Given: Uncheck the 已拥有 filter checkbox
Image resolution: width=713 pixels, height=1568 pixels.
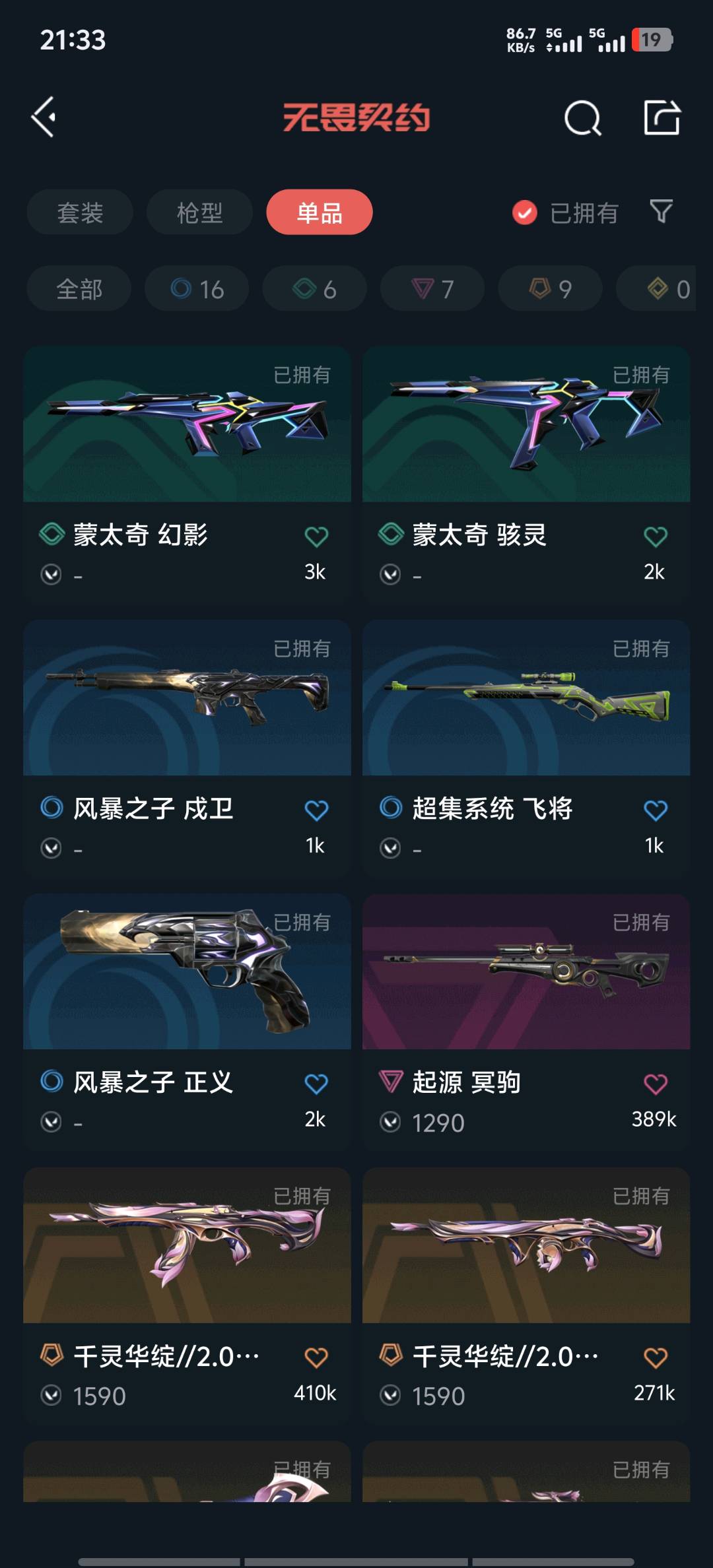Looking at the screenshot, I should tap(525, 212).
